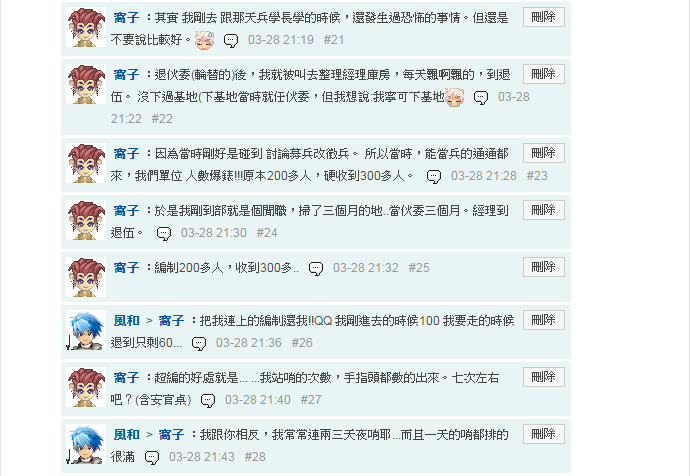Reply via speech bubble on comment #25
Viewport: 690px width, 476px height.
[316, 269]
